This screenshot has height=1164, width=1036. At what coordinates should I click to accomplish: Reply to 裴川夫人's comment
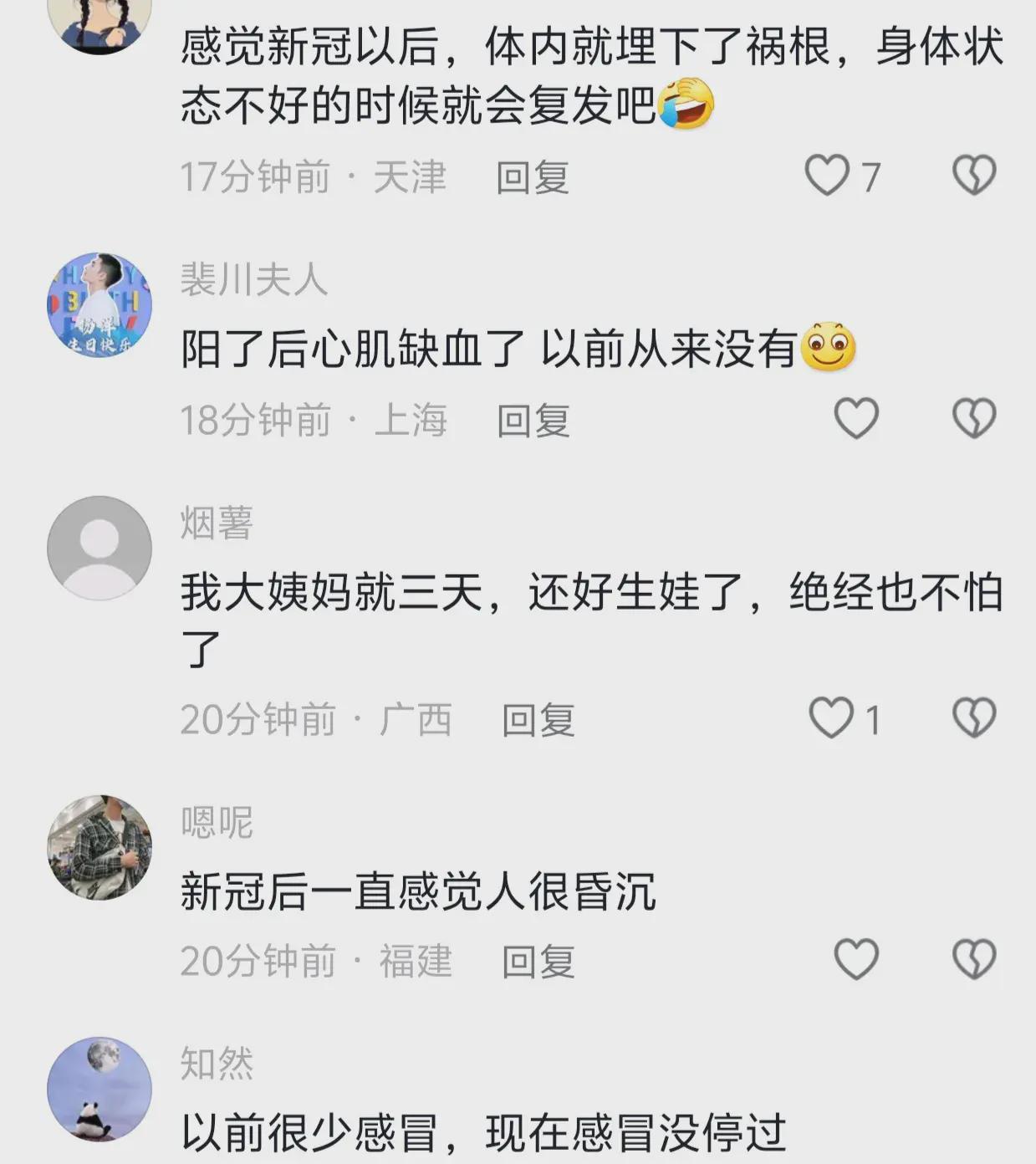click(x=533, y=421)
